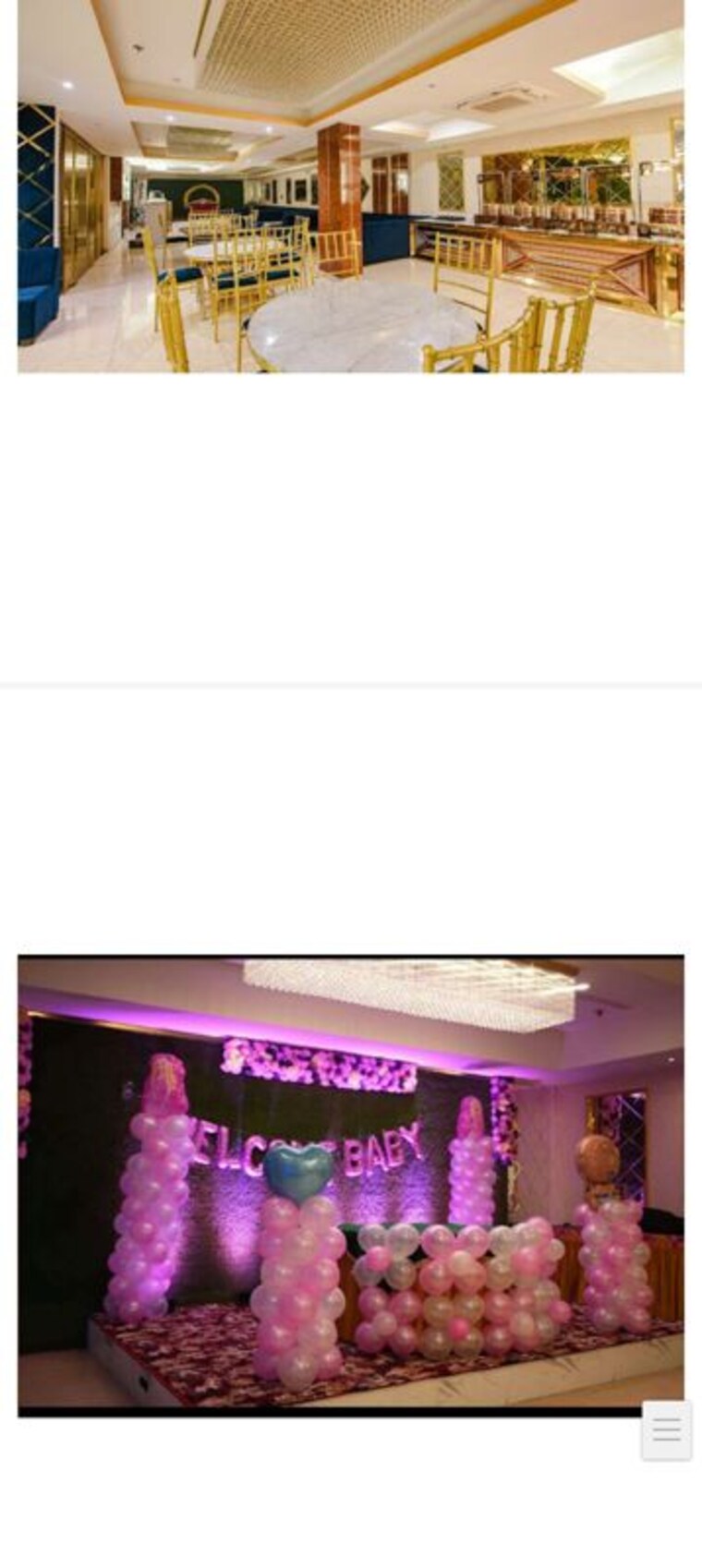This screenshot has height=1568, width=702.
Task: Open the banquet hall dining photo
Action: coord(351,186)
